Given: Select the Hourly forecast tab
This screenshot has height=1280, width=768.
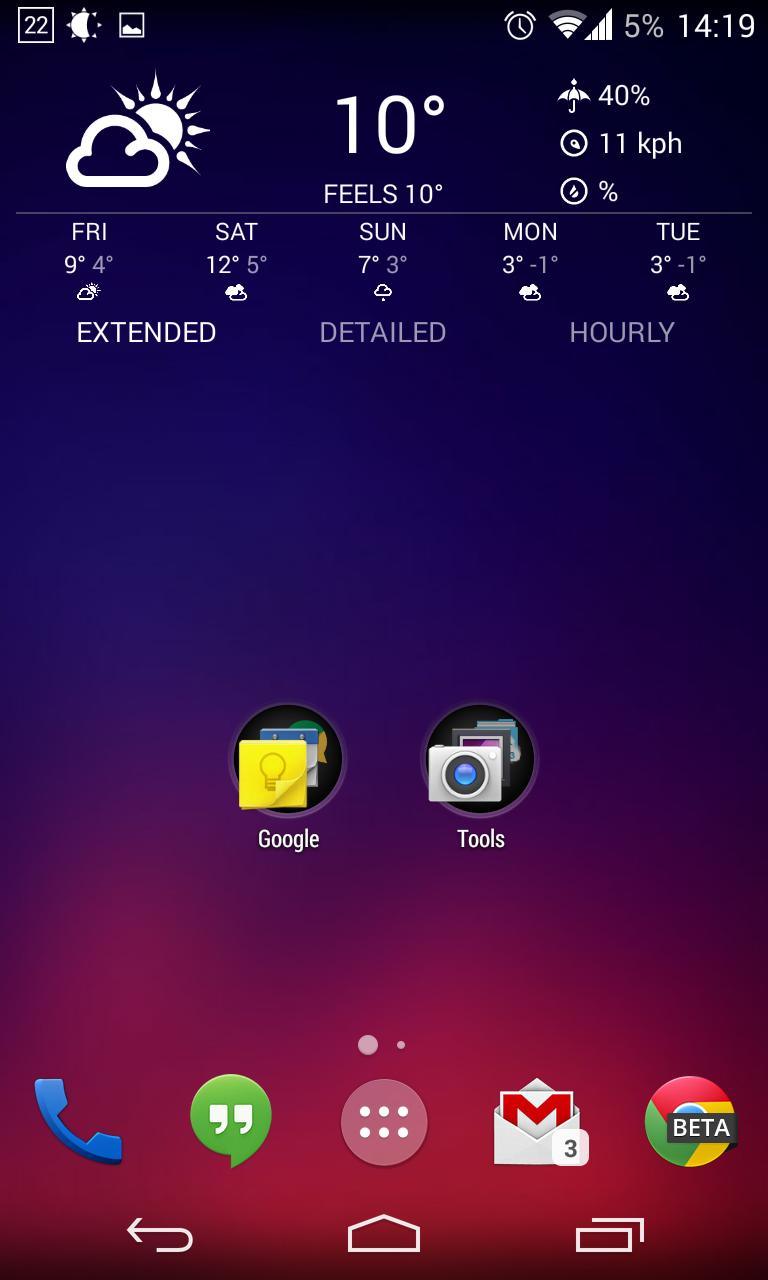Looking at the screenshot, I should coord(622,332).
